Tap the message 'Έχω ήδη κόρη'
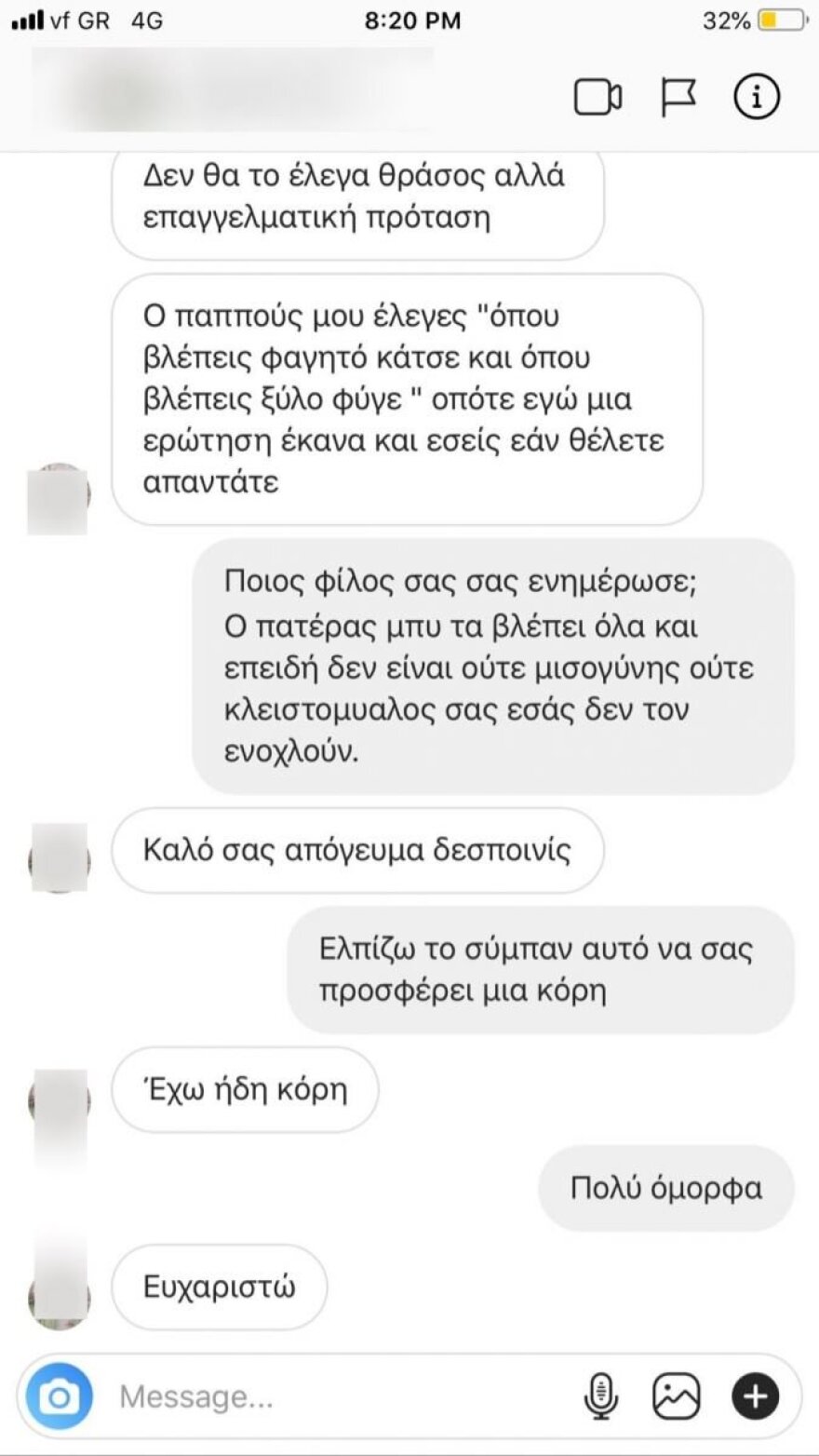 [x=246, y=1088]
